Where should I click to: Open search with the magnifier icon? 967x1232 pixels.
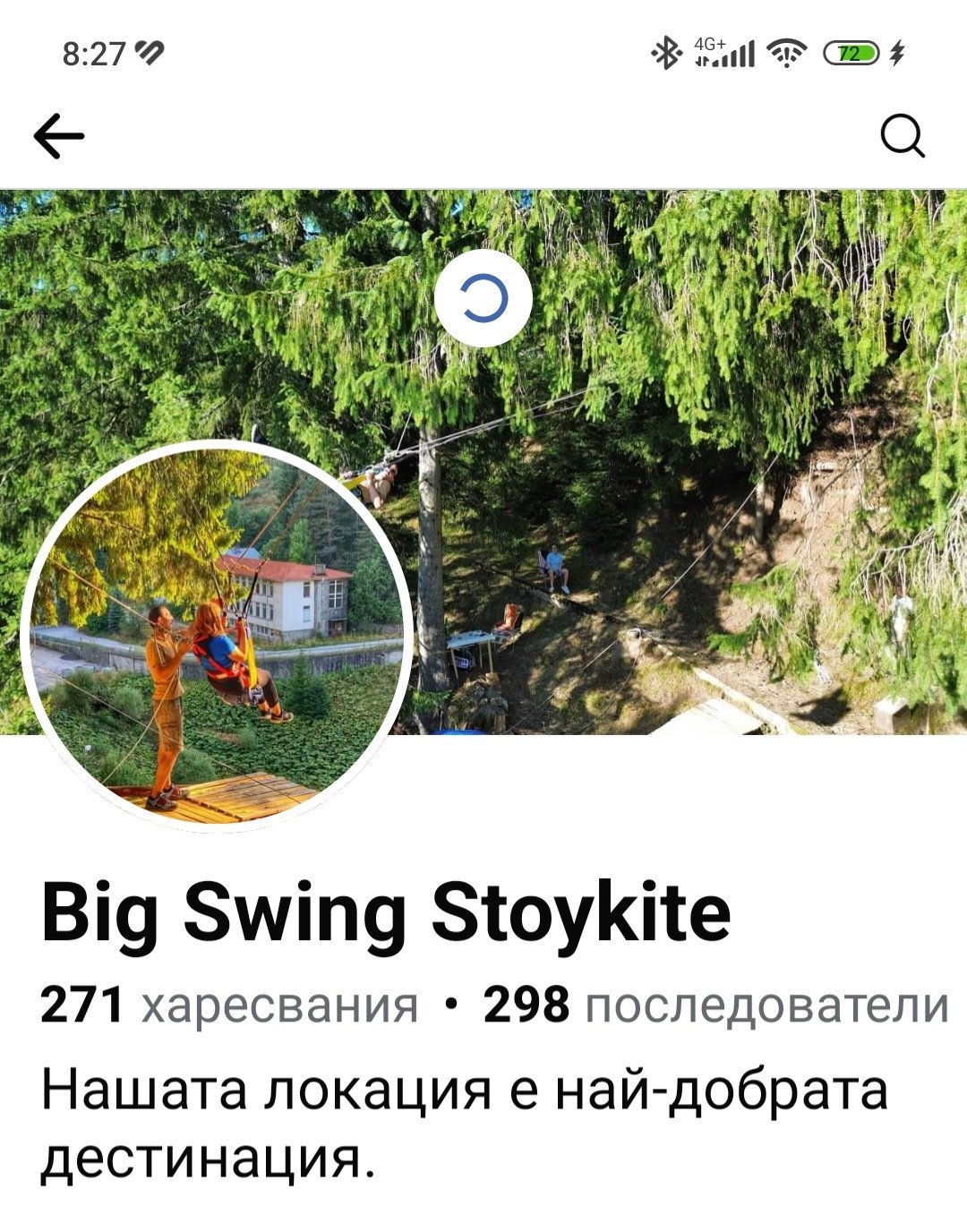(902, 137)
